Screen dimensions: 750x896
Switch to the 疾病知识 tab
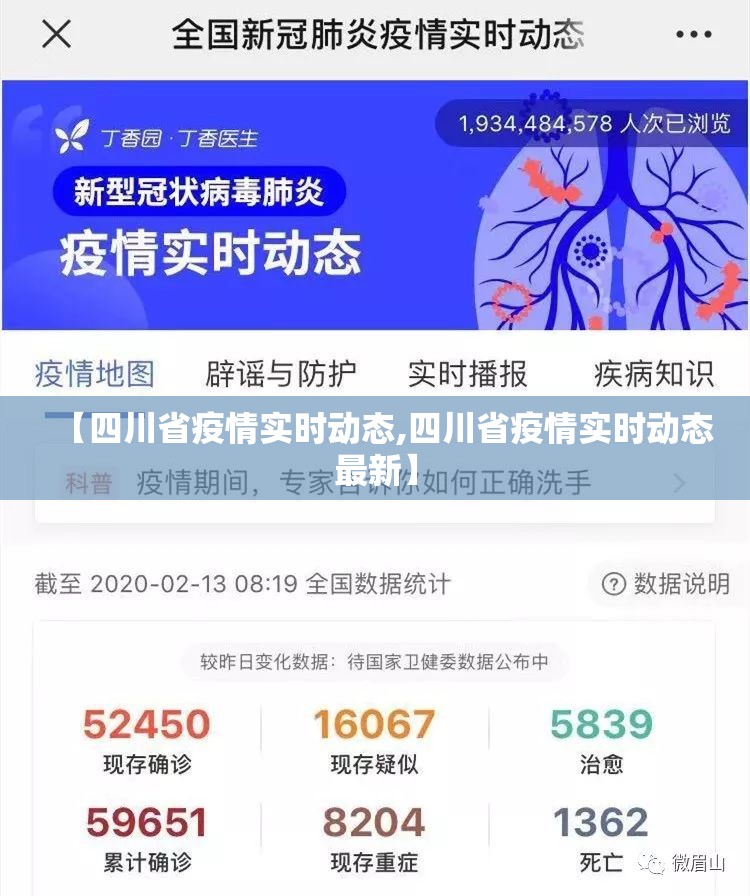coord(653,374)
